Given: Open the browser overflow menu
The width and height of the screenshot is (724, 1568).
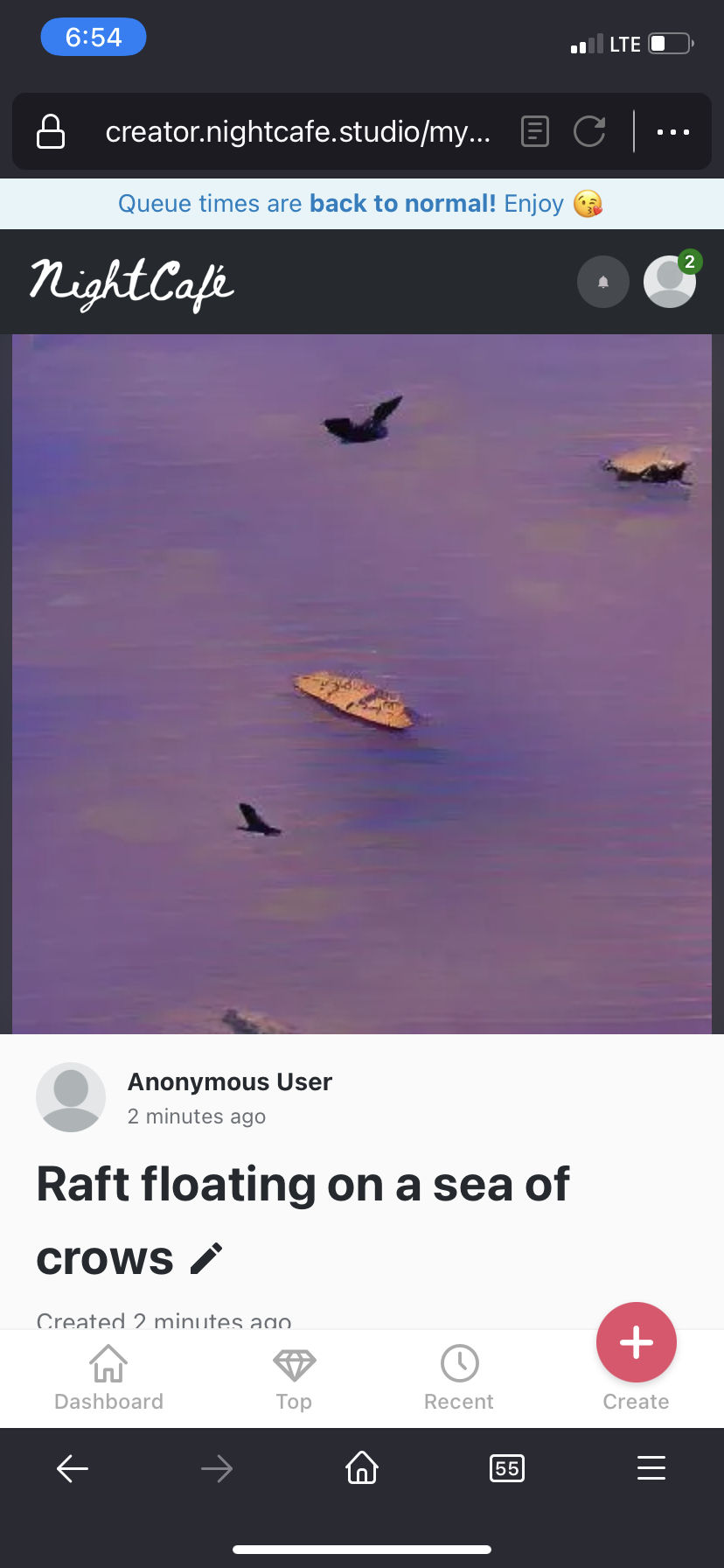Looking at the screenshot, I should point(672,132).
